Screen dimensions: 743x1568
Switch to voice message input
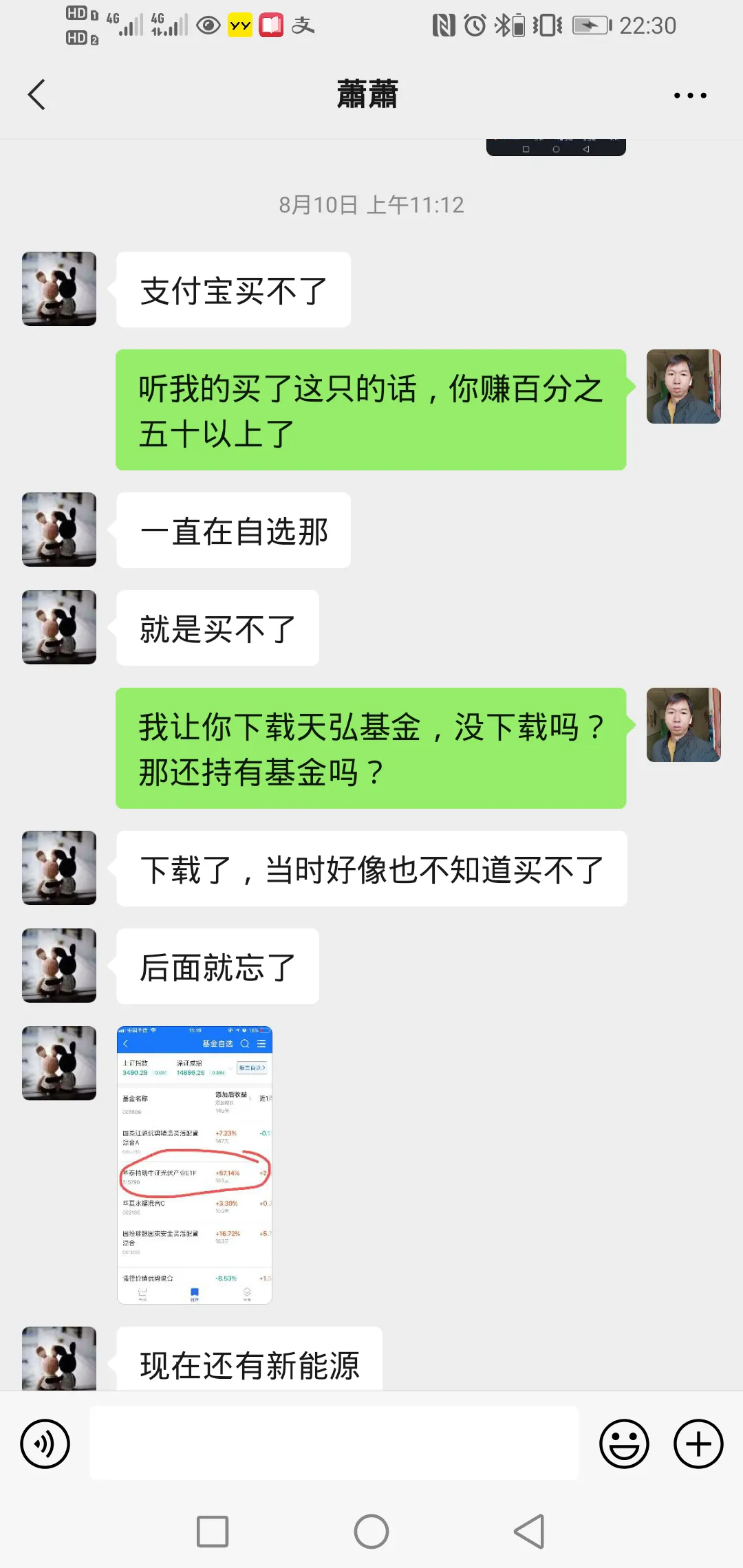pyautogui.click(x=45, y=1444)
